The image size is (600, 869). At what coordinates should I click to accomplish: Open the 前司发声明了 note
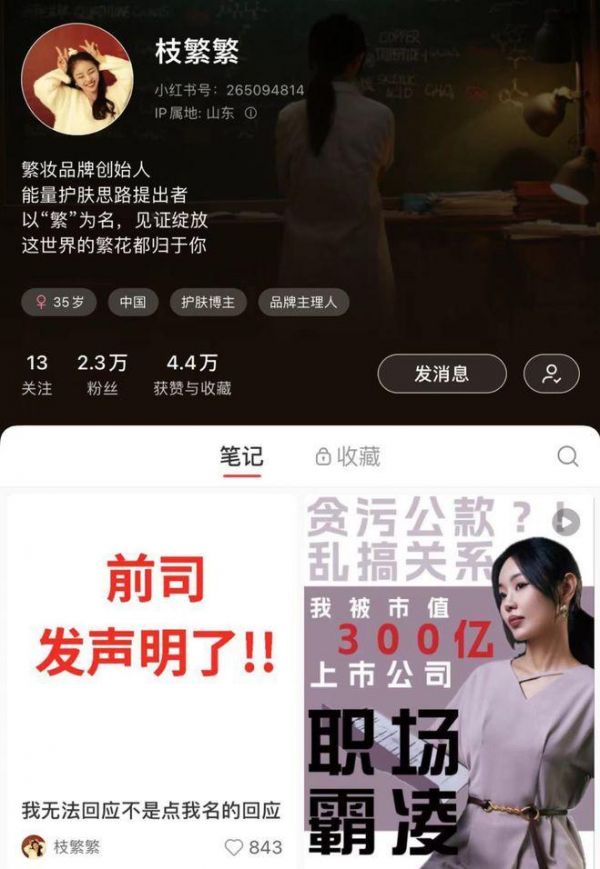154,640
